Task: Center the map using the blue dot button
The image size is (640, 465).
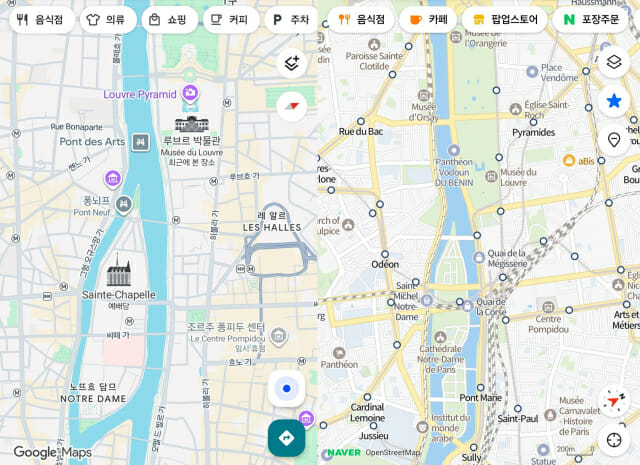Action: coord(287,388)
